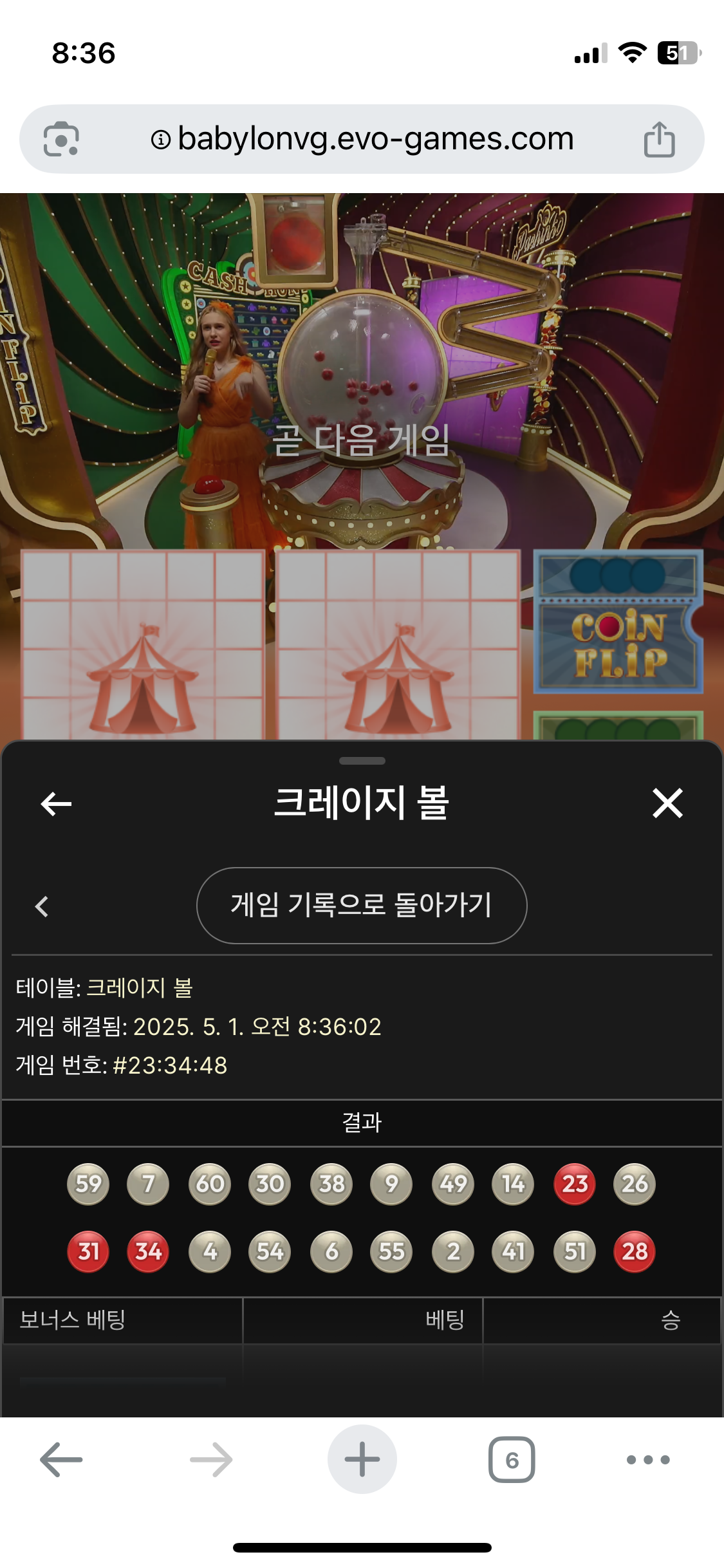Tap 게임 기록으로 돌아가기 button

[362, 905]
